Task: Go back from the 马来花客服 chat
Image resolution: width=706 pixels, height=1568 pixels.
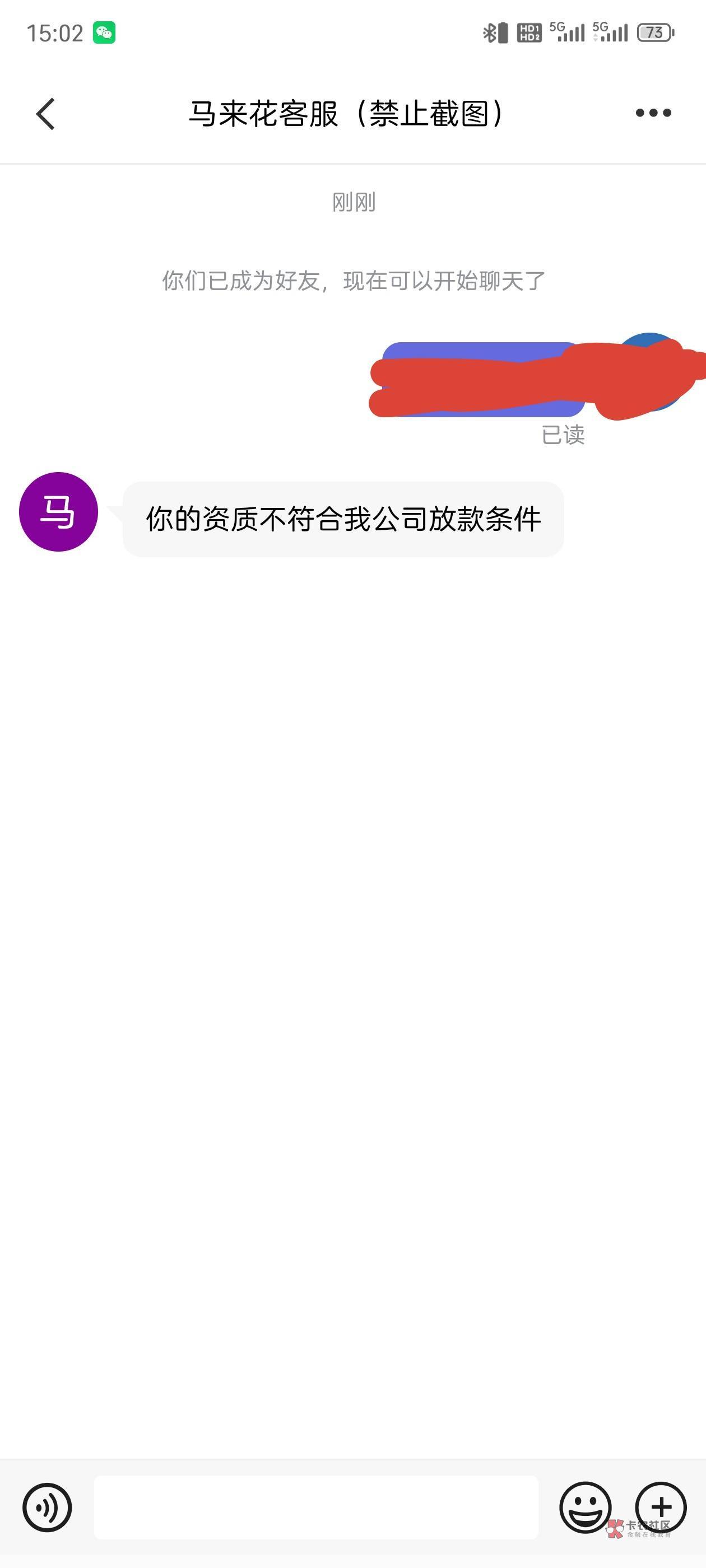Action: (x=46, y=114)
